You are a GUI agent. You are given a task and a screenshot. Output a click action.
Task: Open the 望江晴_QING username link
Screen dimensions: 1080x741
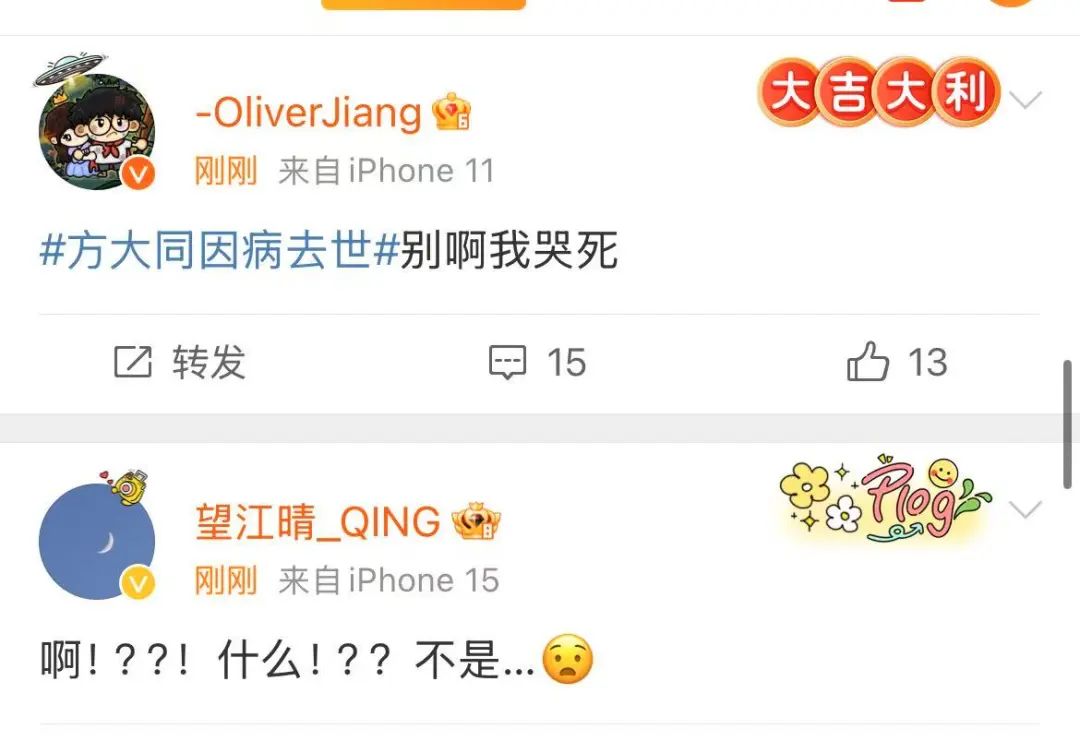click(318, 522)
